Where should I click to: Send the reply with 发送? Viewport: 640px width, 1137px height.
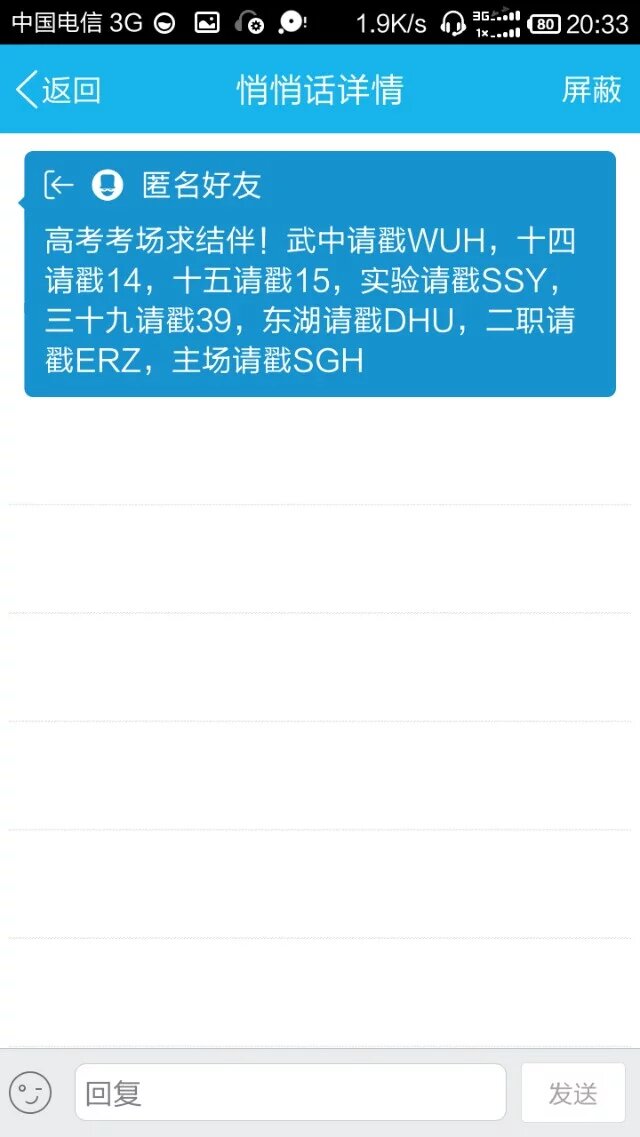click(573, 1092)
